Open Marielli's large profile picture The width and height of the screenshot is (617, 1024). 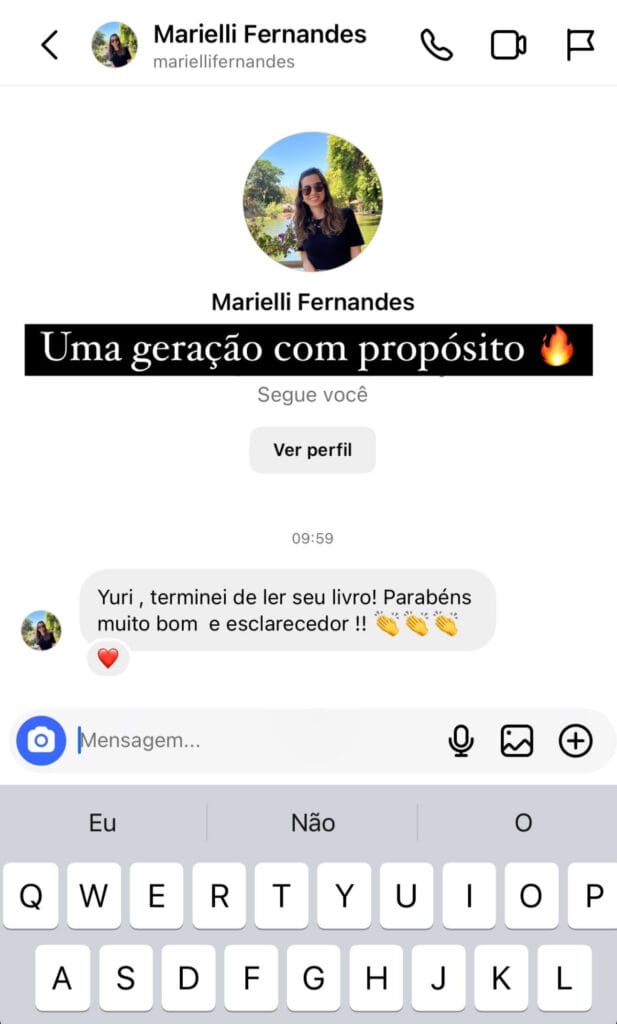pyautogui.click(x=313, y=201)
